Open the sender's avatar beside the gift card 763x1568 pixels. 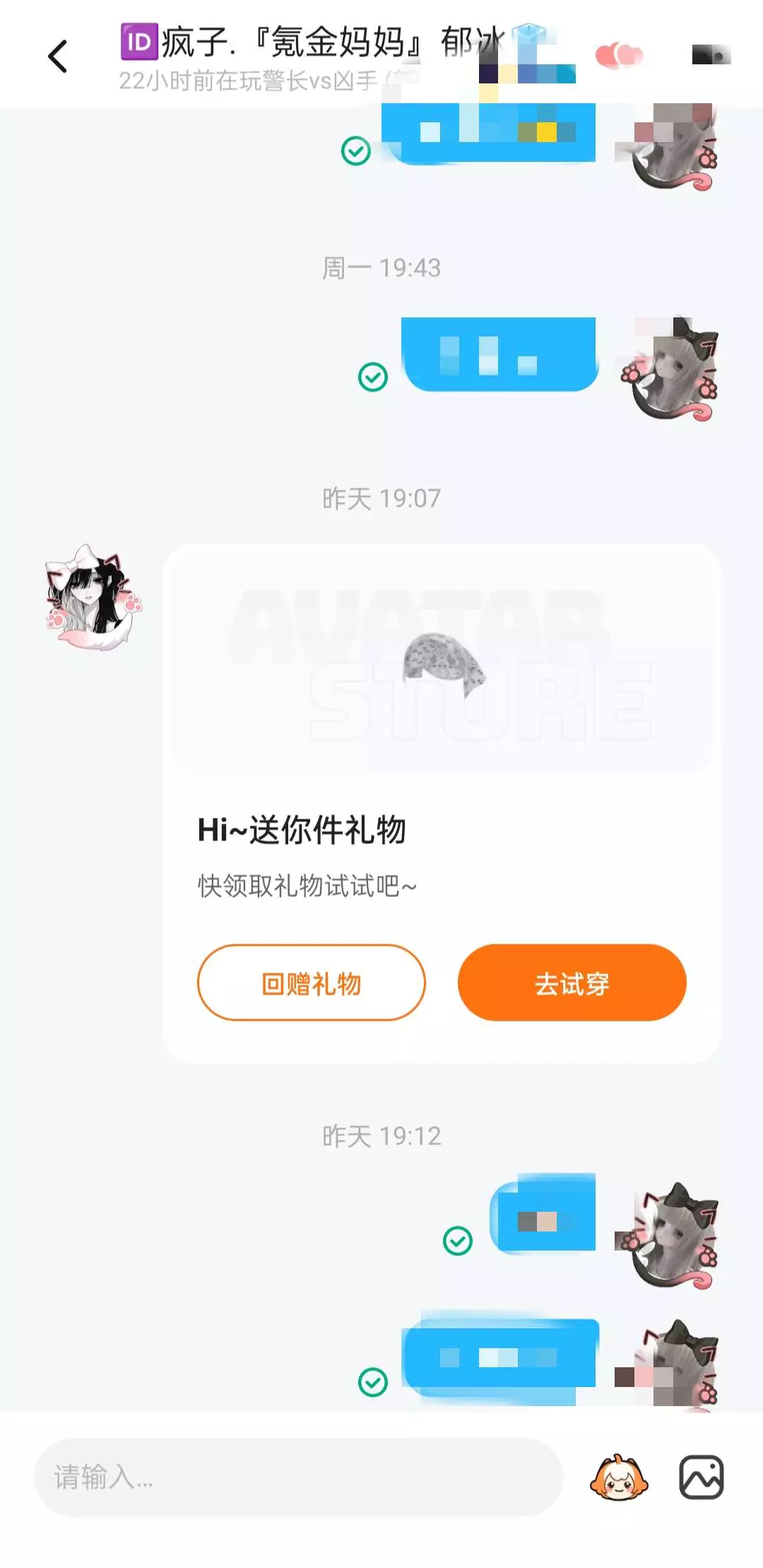94,597
